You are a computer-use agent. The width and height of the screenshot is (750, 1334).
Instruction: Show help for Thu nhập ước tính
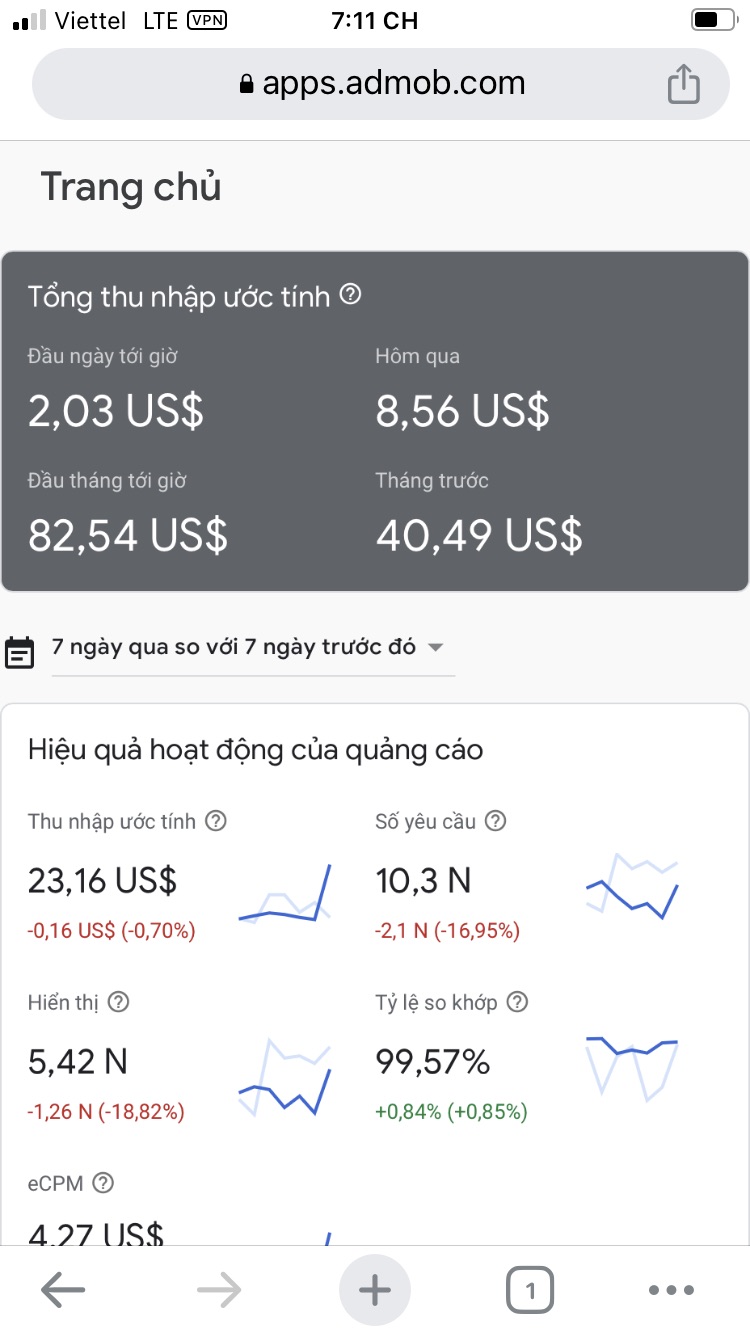(215, 821)
